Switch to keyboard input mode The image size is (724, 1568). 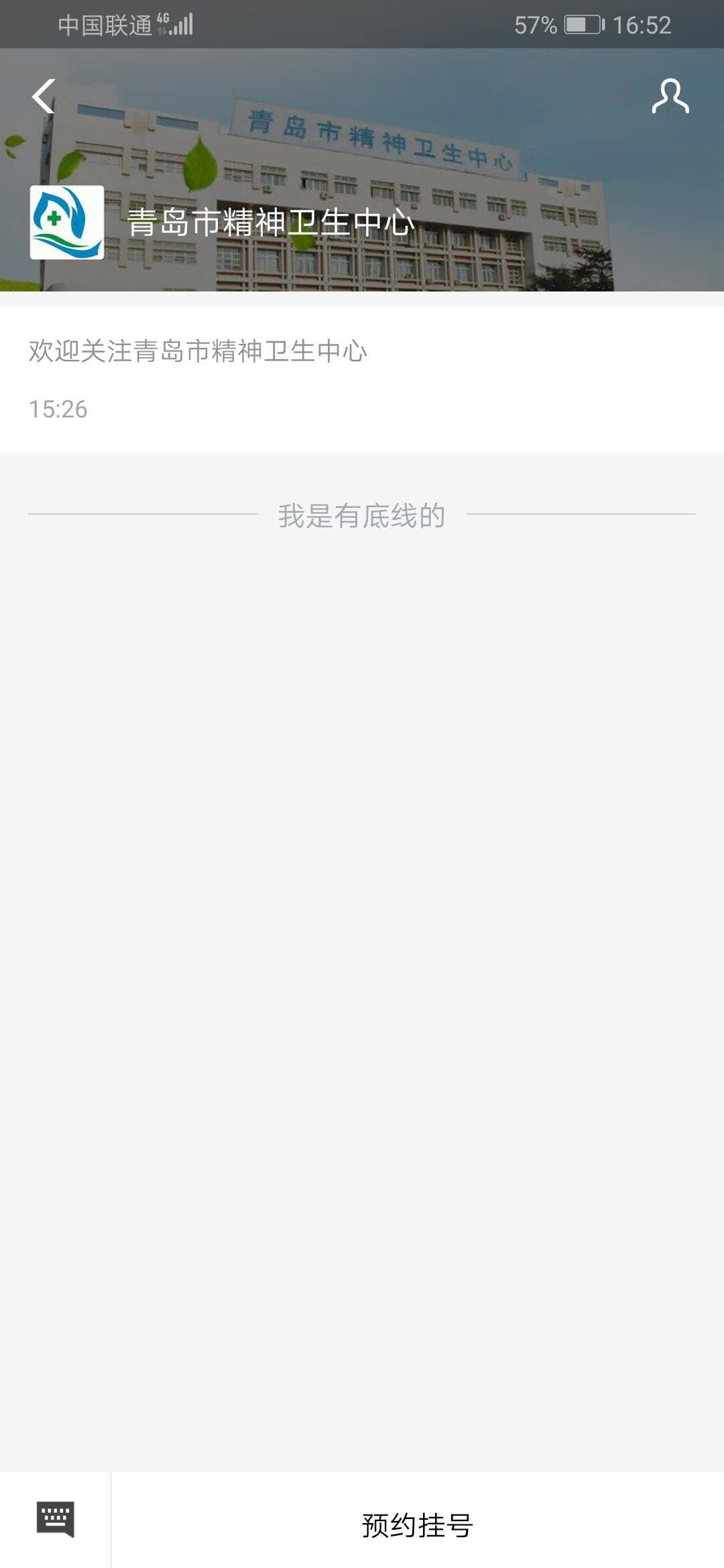click(55, 1520)
